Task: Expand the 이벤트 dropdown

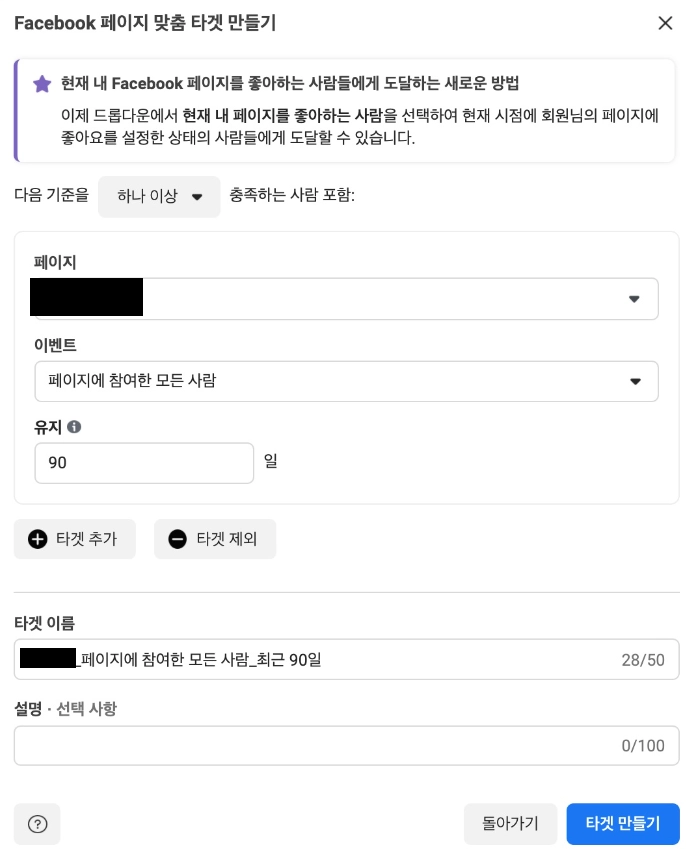Action: 346,381
